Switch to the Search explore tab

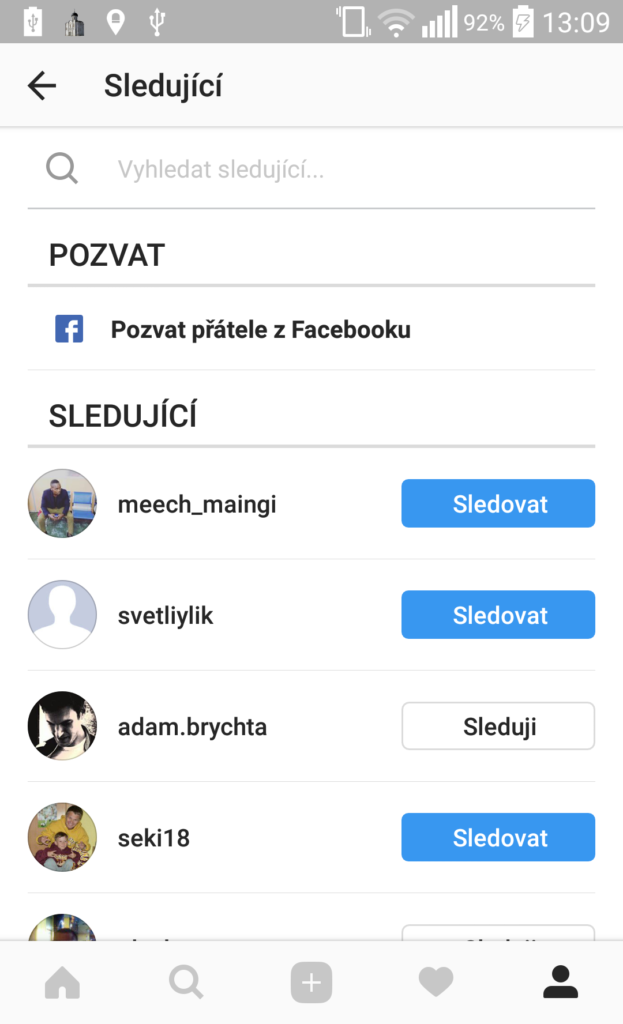[186, 983]
